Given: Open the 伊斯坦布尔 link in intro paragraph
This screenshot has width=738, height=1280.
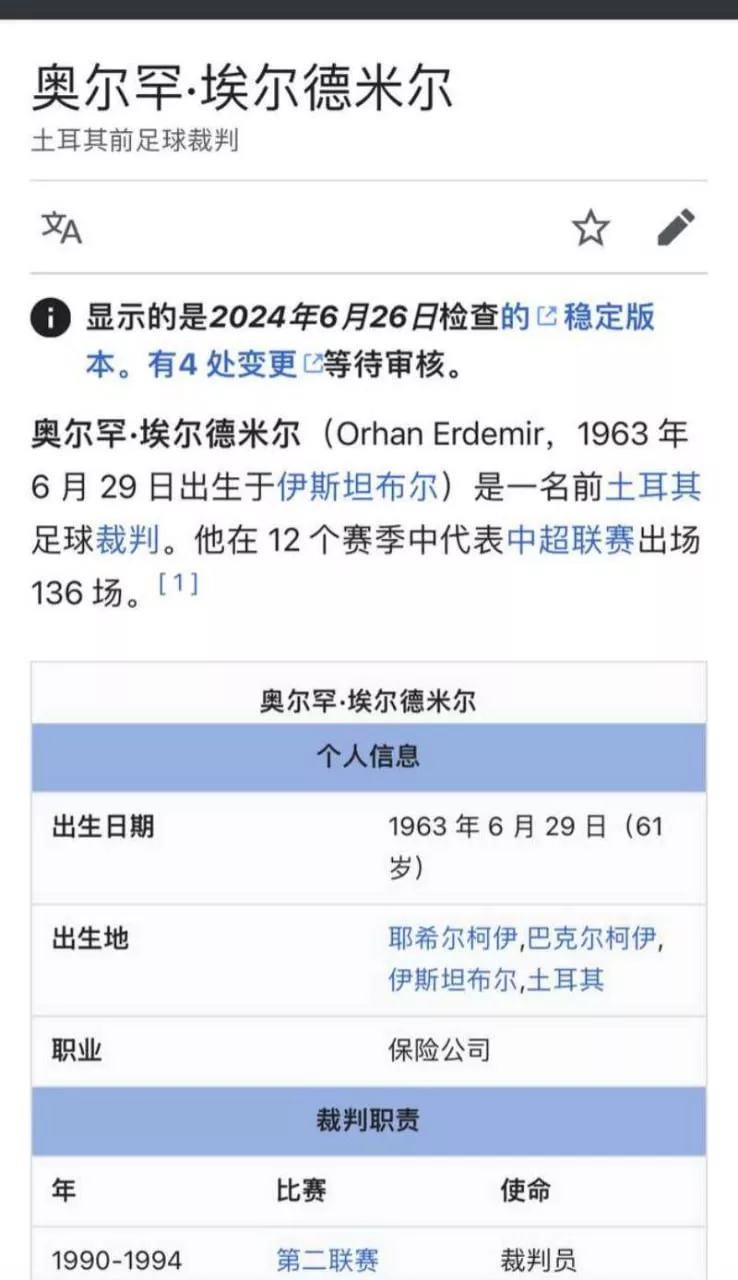Looking at the screenshot, I should pyautogui.click(x=357, y=487).
